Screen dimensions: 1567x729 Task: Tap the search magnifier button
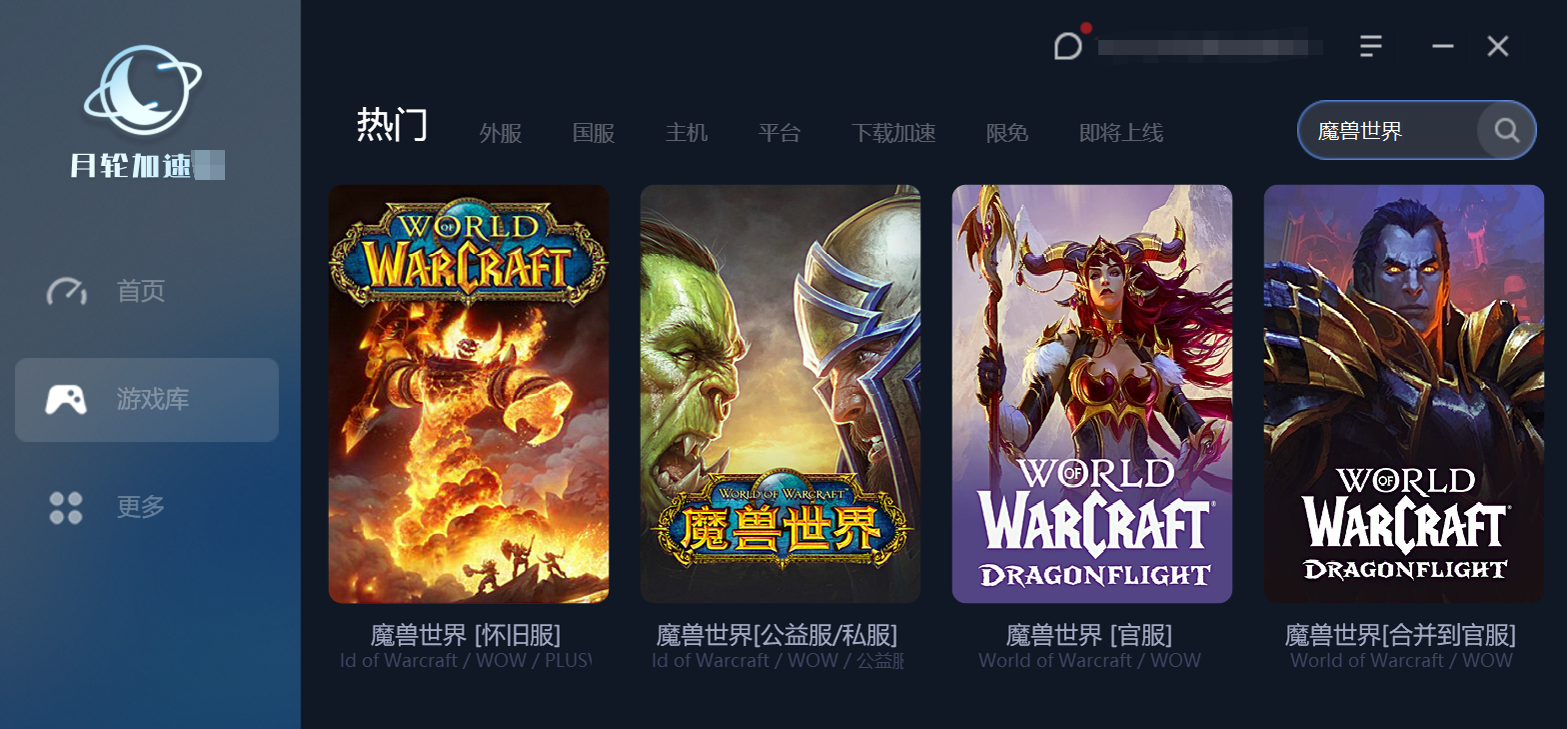click(1506, 130)
